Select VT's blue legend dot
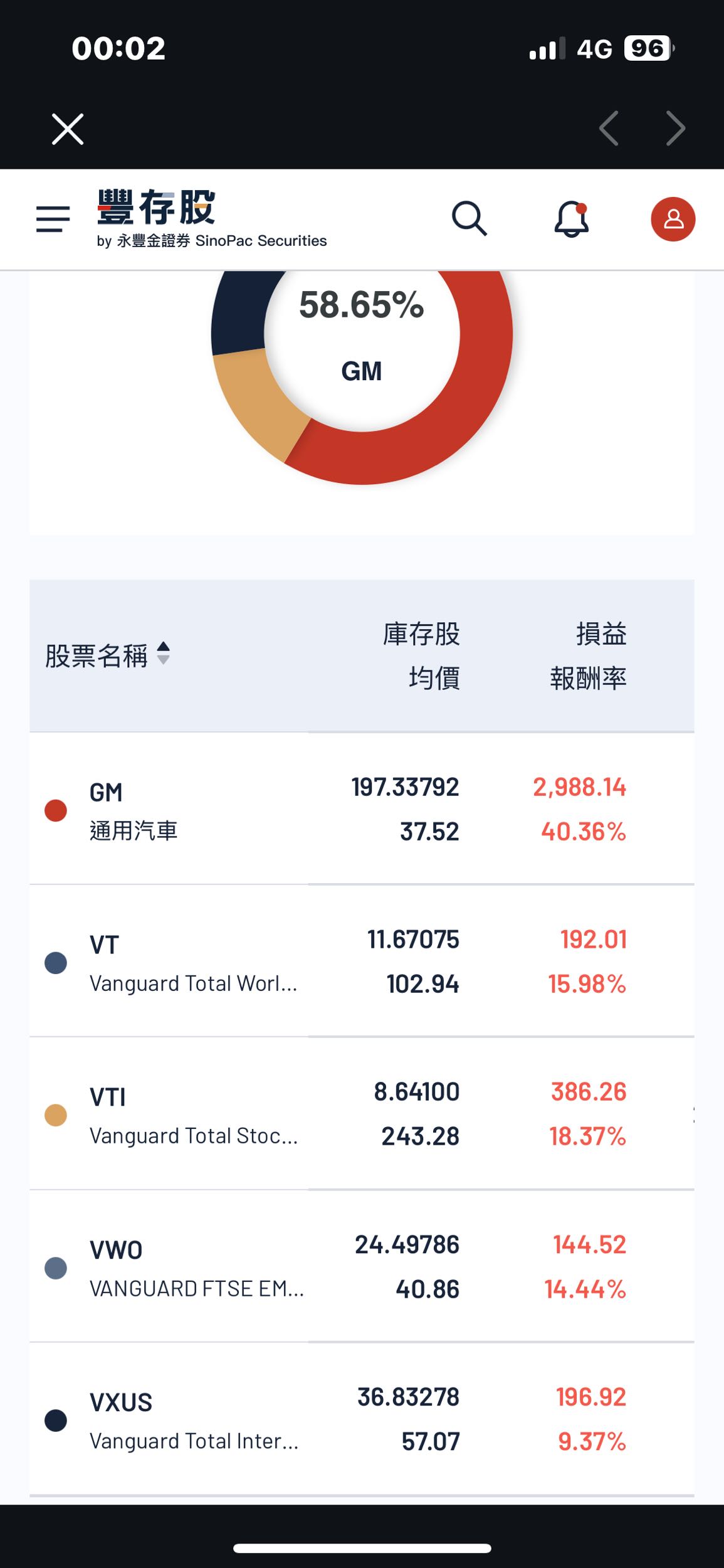Viewport: 724px width, 1568px height. (x=56, y=961)
